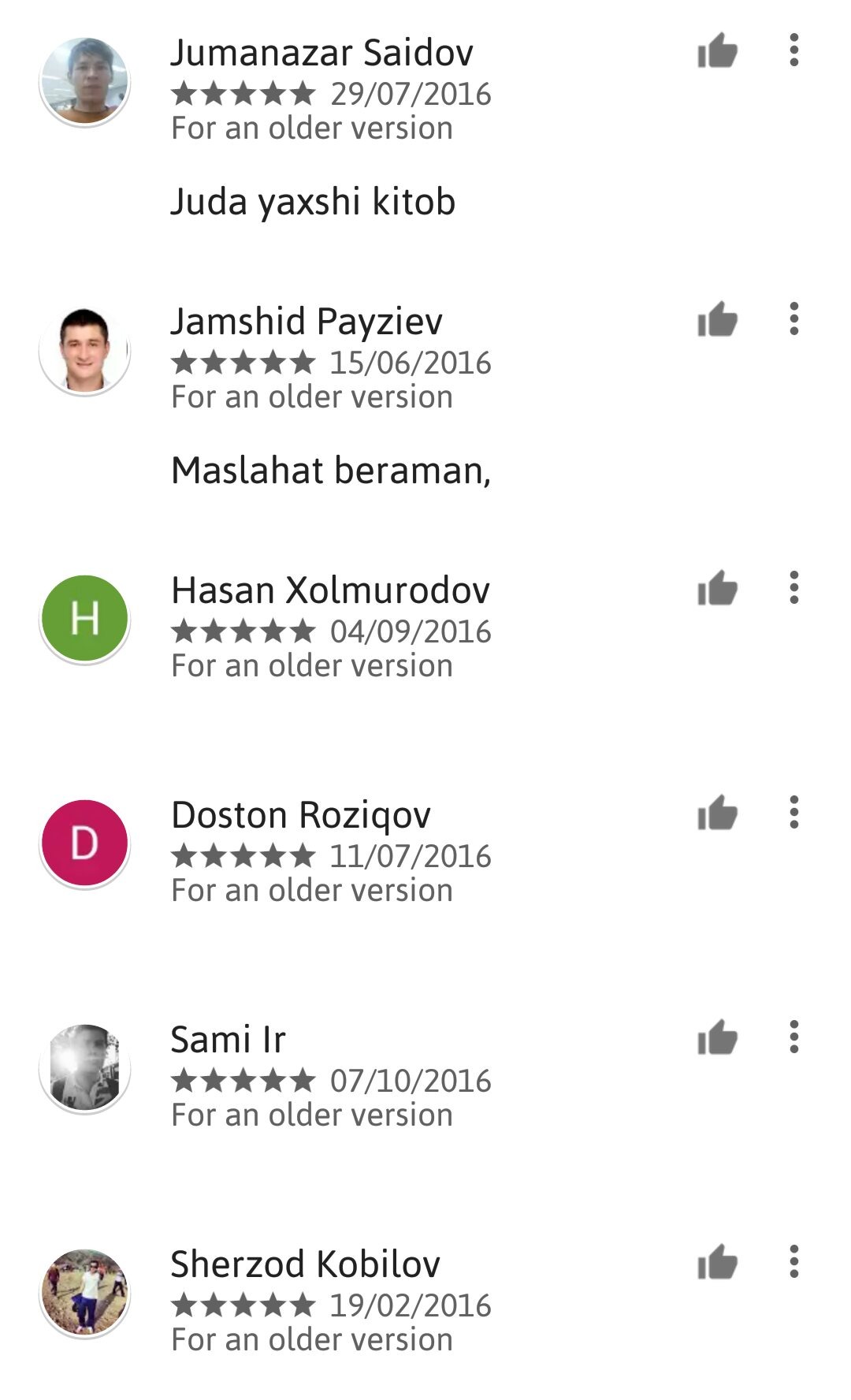Screen dimensions: 851x1400
Task: Show more options for Sami Ir's review
Action: (793, 1037)
